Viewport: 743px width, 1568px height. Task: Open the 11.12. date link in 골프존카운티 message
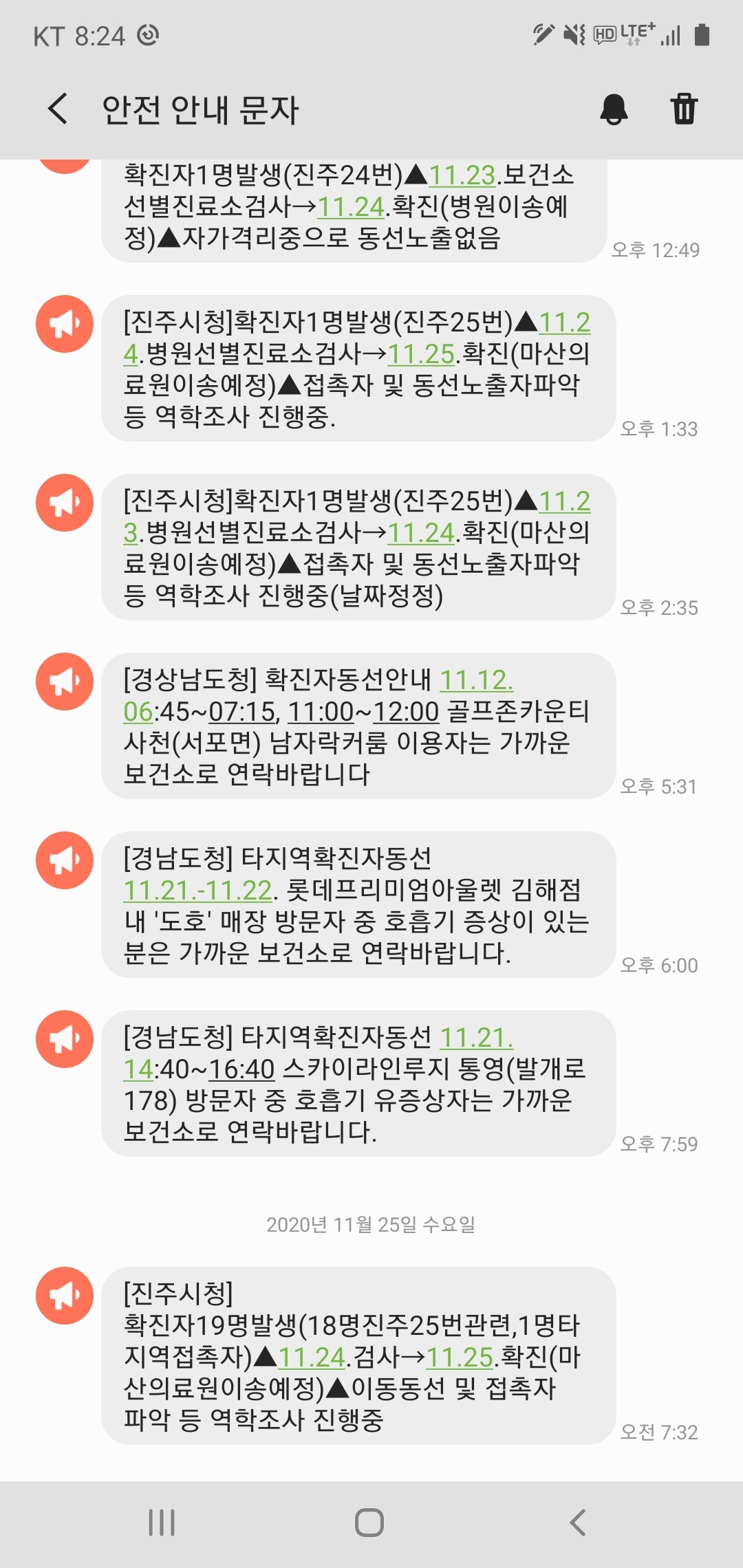click(476, 681)
